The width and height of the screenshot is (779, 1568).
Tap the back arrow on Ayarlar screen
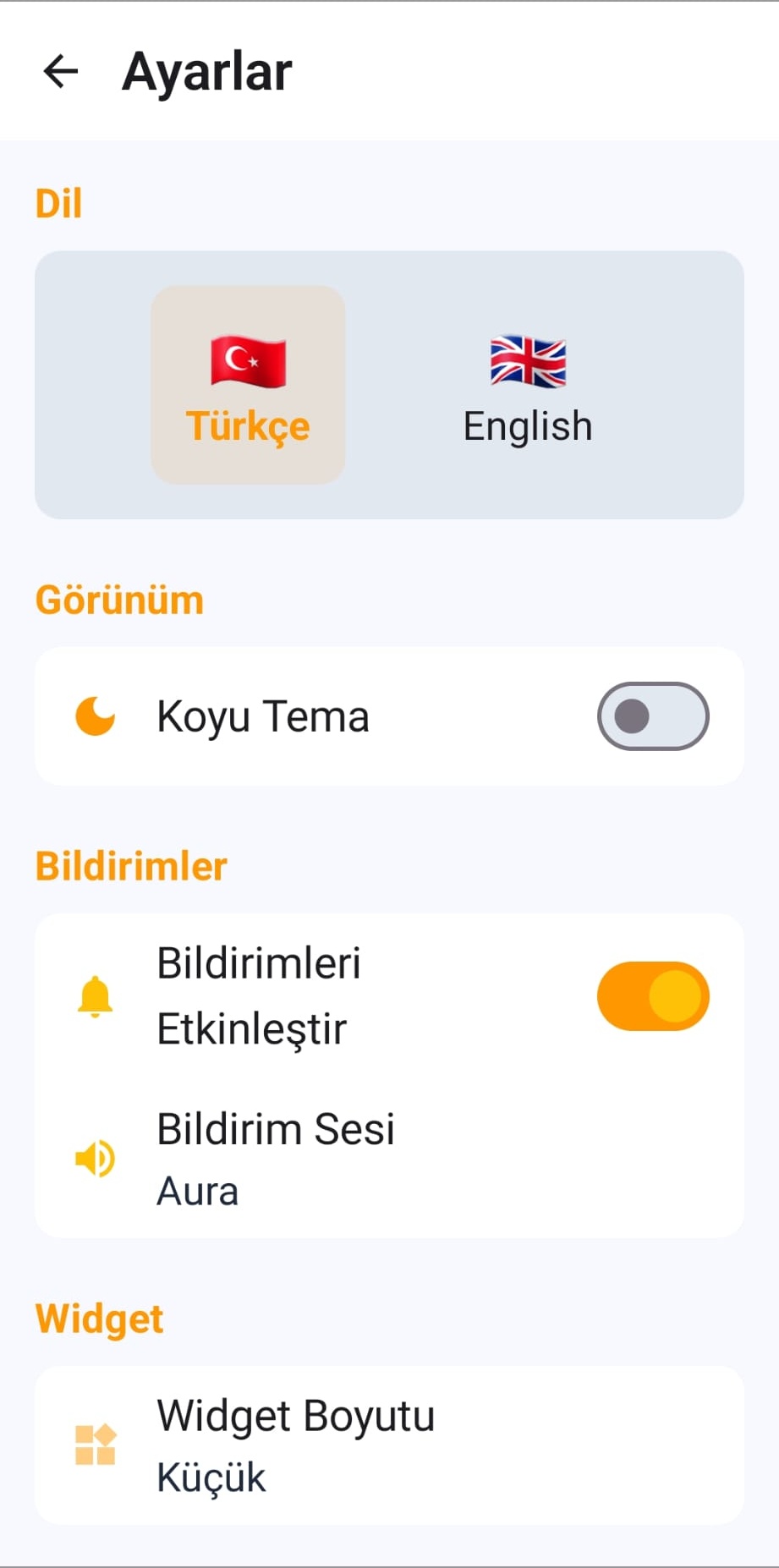coord(61,71)
